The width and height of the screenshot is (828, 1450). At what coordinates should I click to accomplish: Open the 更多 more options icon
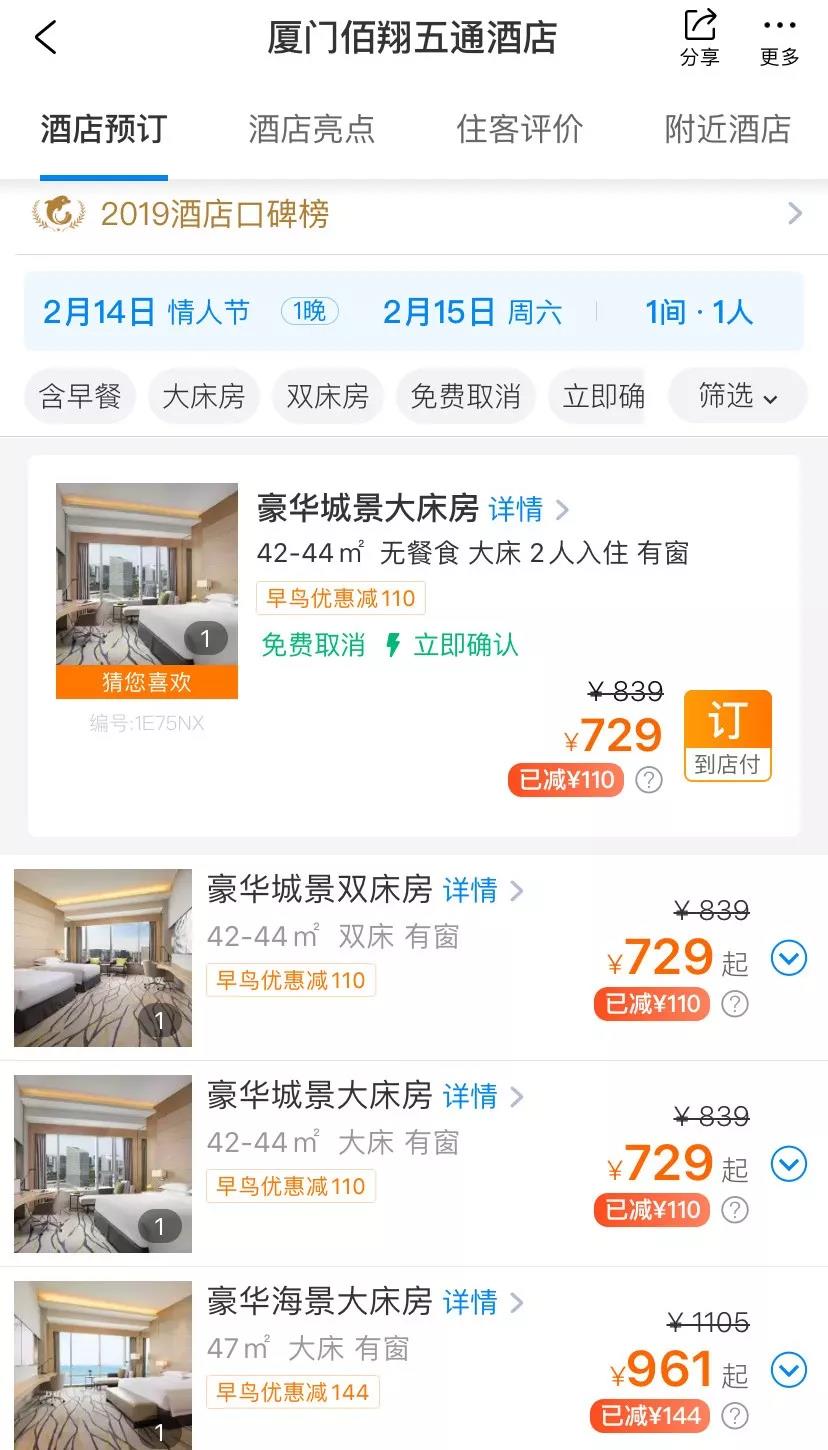[779, 28]
